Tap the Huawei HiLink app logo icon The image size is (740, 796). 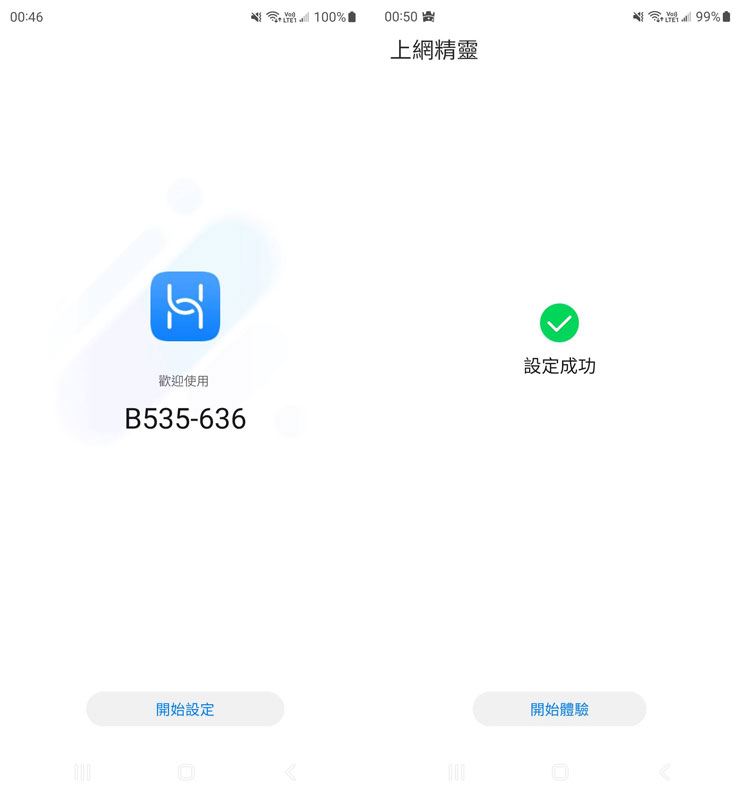click(x=185, y=306)
